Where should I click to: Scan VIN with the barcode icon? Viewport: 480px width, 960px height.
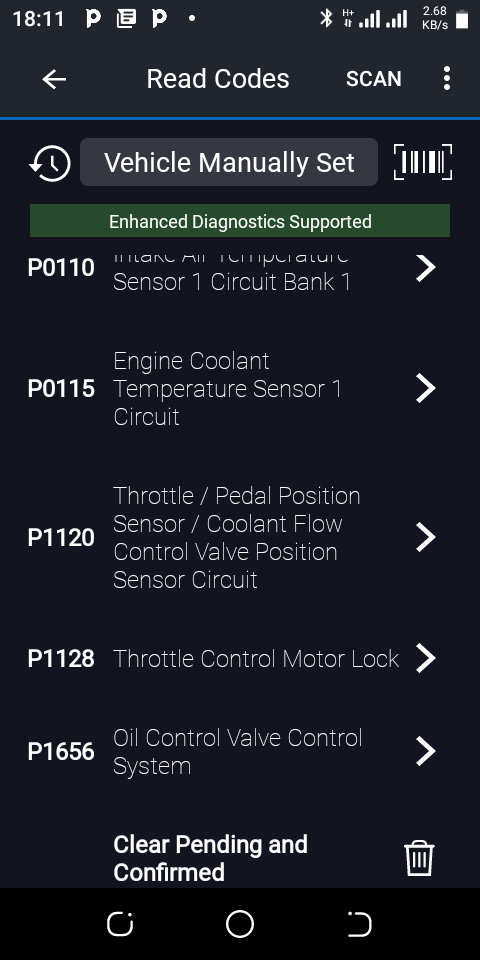pyautogui.click(x=422, y=162)
